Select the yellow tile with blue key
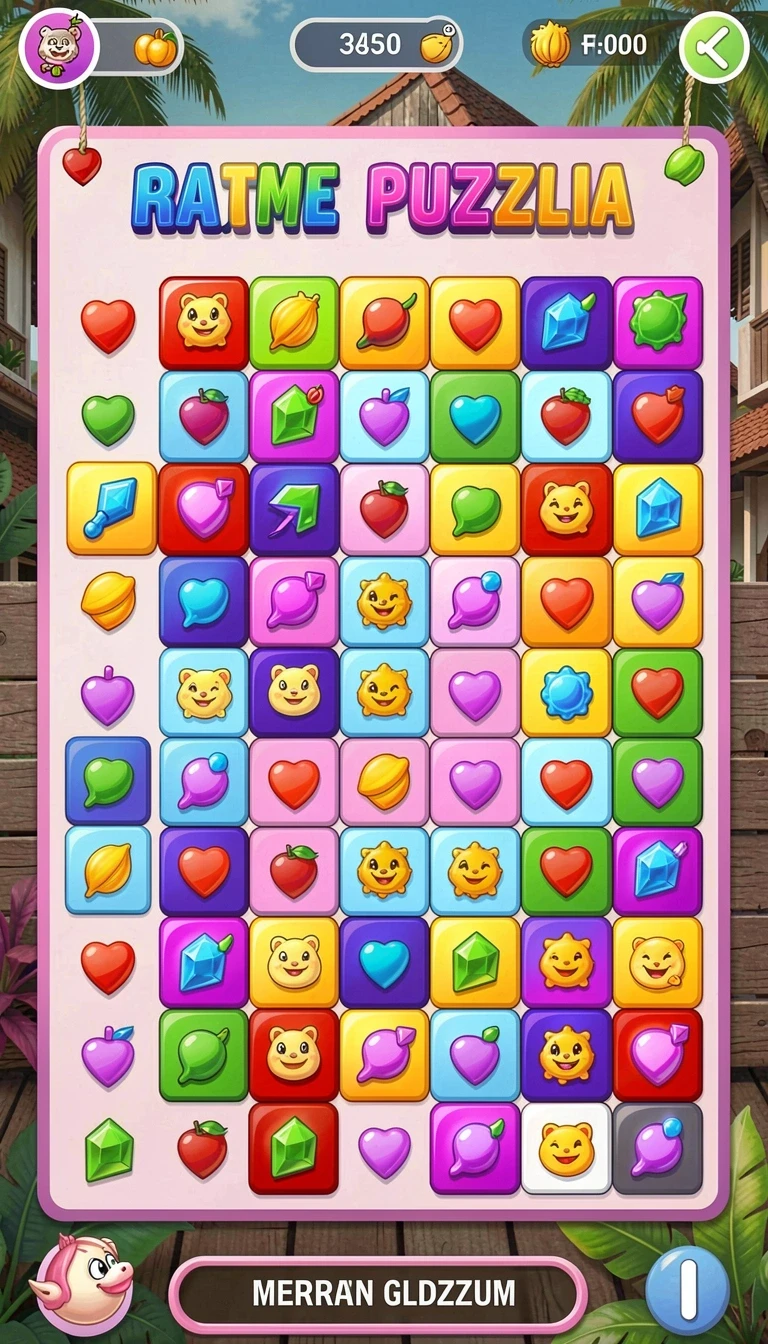Image resolution: width=768 pixels, height=1344 pixels. click(x=112, y=508)
